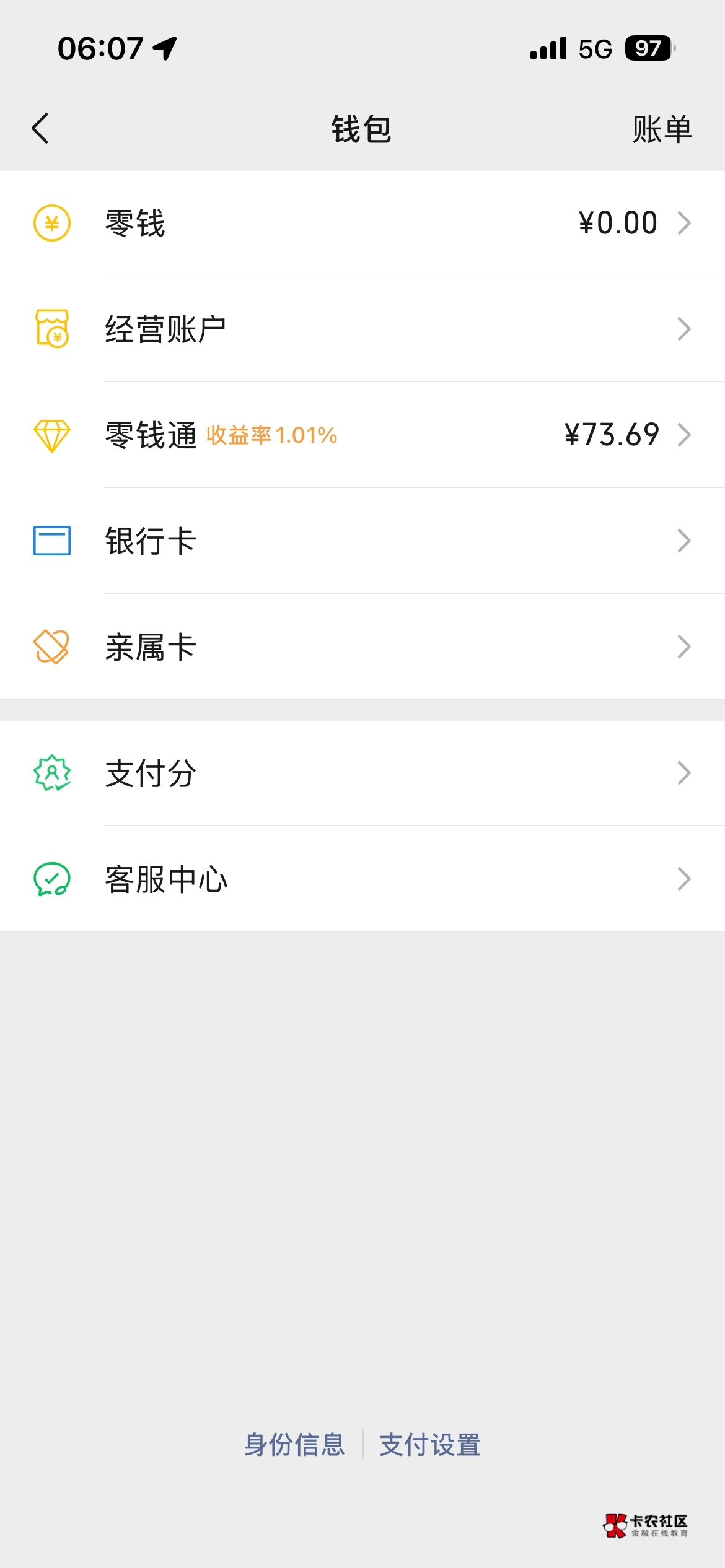The height and width of the screenshot is (1568, 725).
Task: Go back from the 钱包 page
Action: click(41, 129)
